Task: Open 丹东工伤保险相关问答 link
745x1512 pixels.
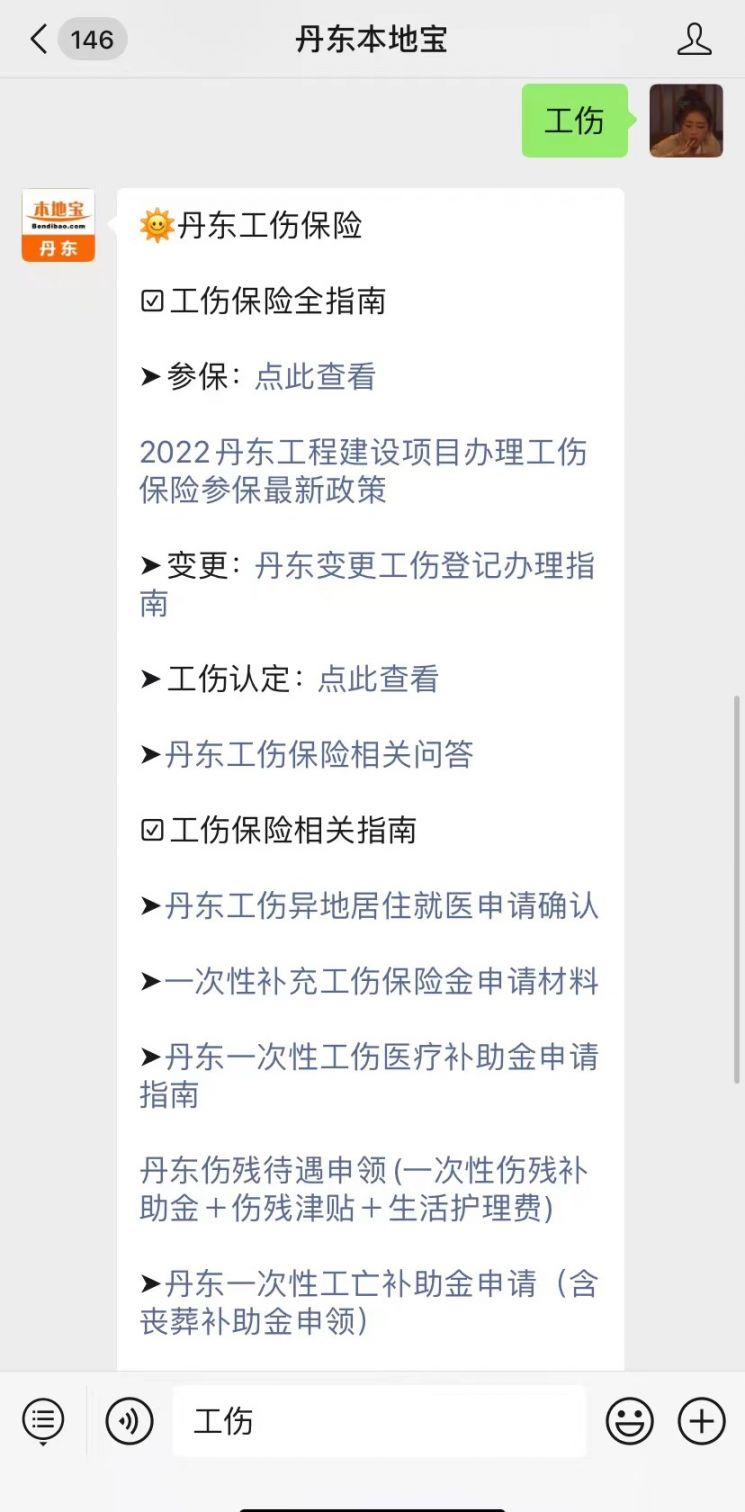Action: click(319, 755)
